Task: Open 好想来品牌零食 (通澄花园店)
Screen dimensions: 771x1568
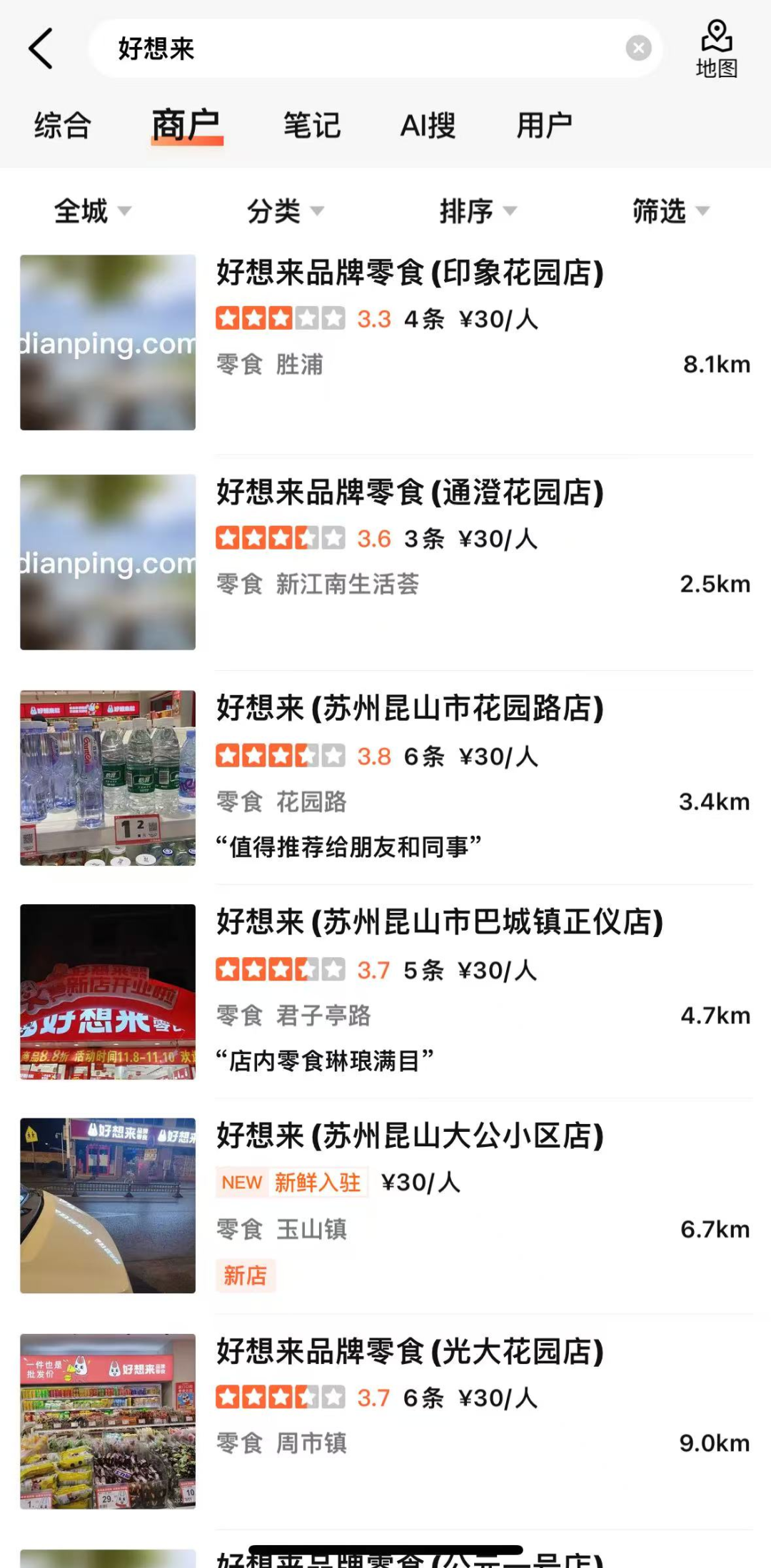Action: click(x=410, y=492)
